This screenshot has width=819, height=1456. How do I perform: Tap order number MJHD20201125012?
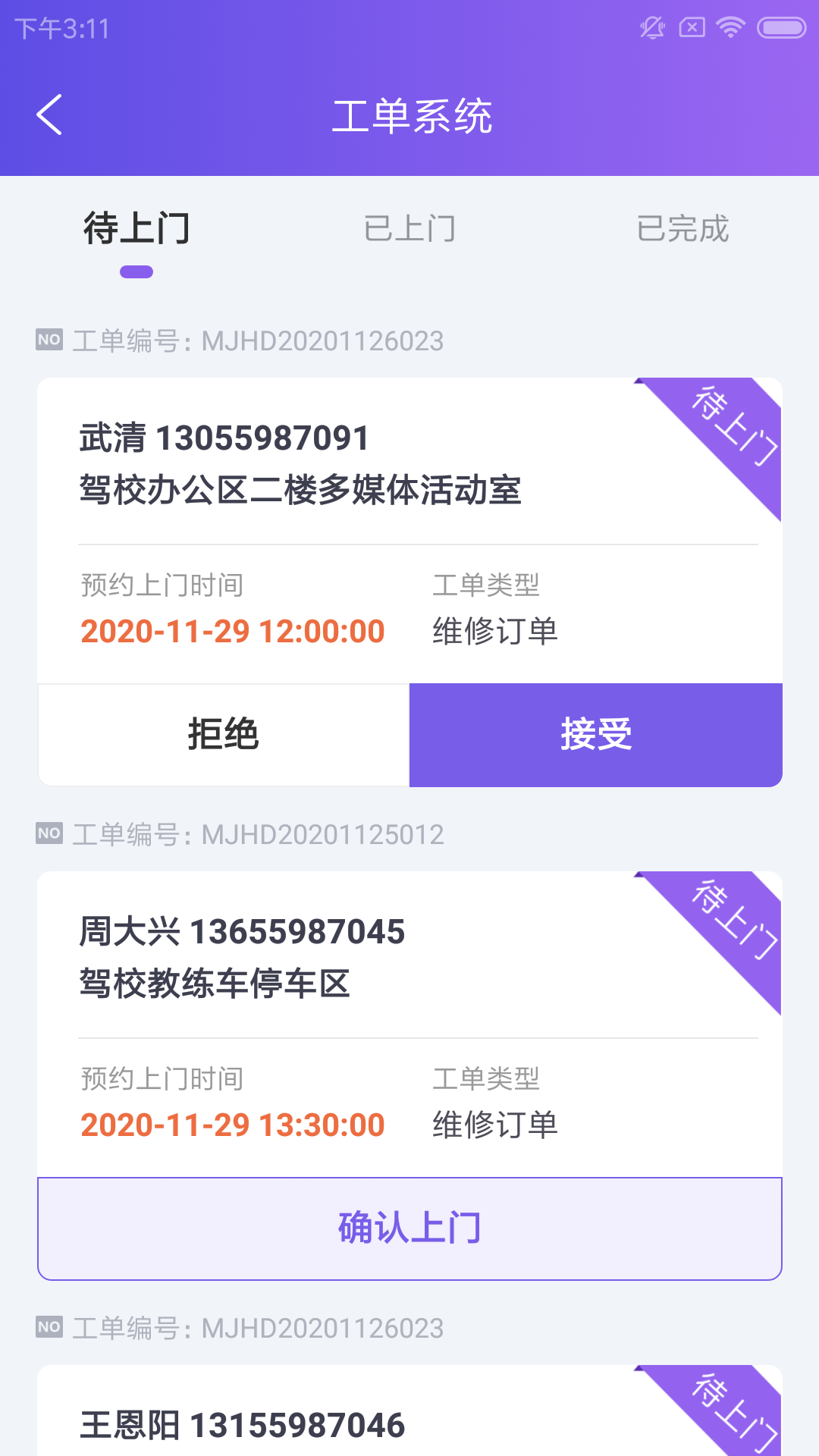click(x=322, y=834)
